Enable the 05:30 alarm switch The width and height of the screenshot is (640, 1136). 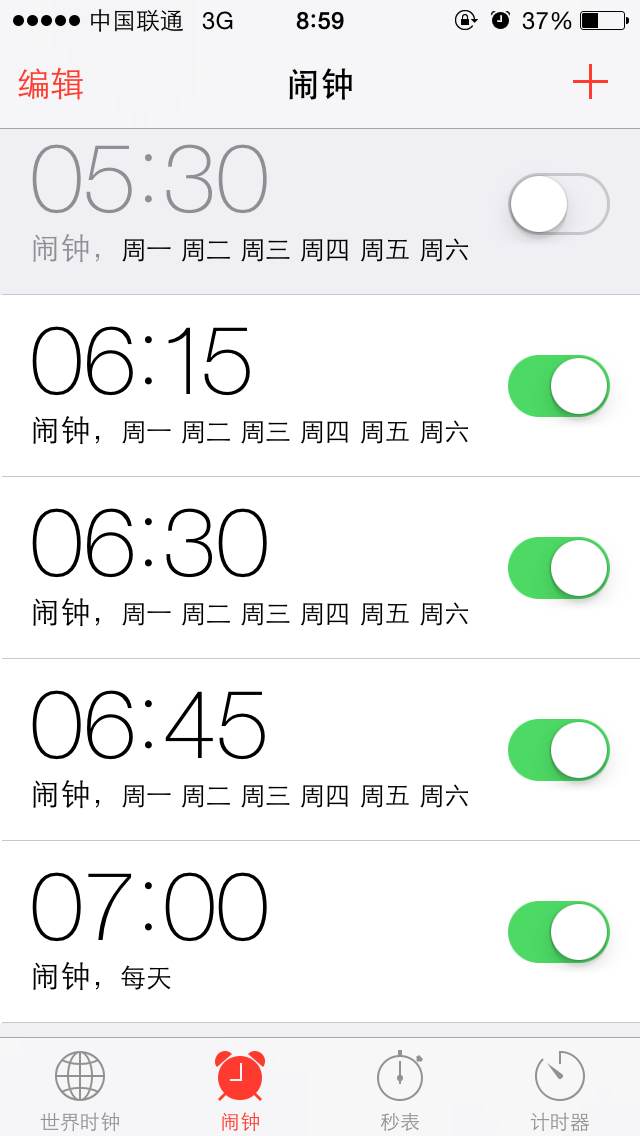click(559, 204)
